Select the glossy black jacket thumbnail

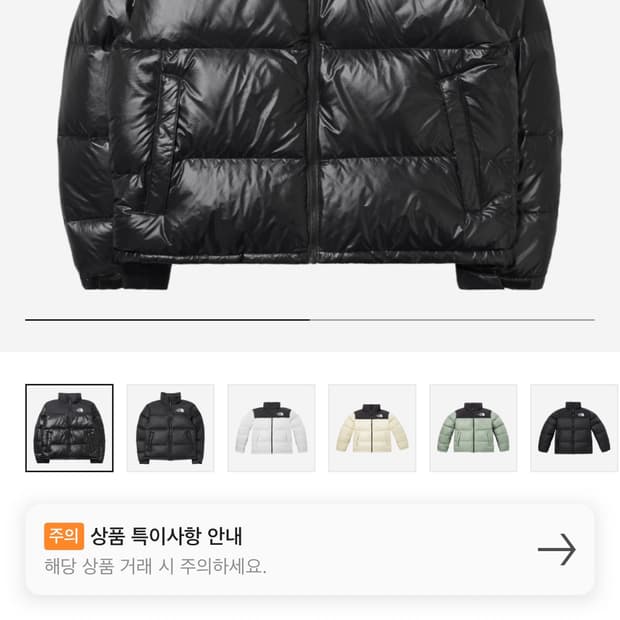69,428
